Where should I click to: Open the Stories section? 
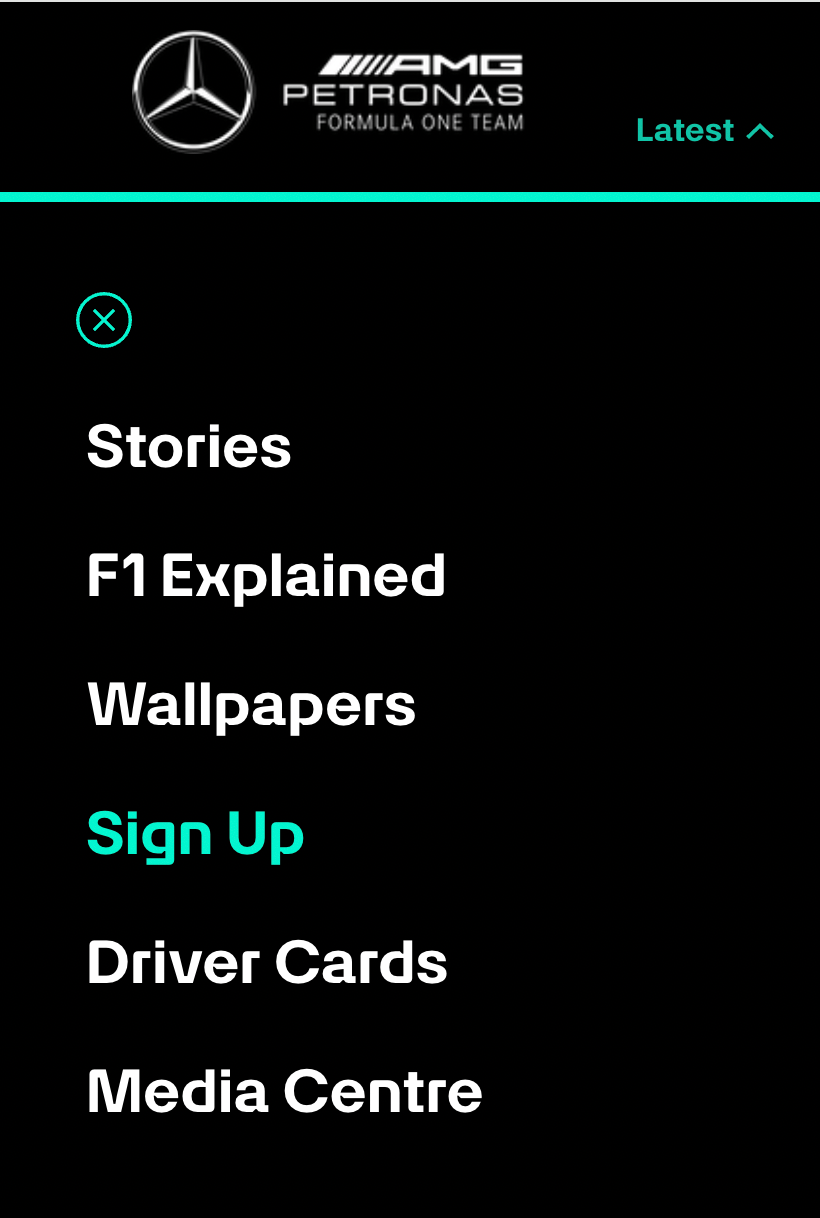[189, 446]
